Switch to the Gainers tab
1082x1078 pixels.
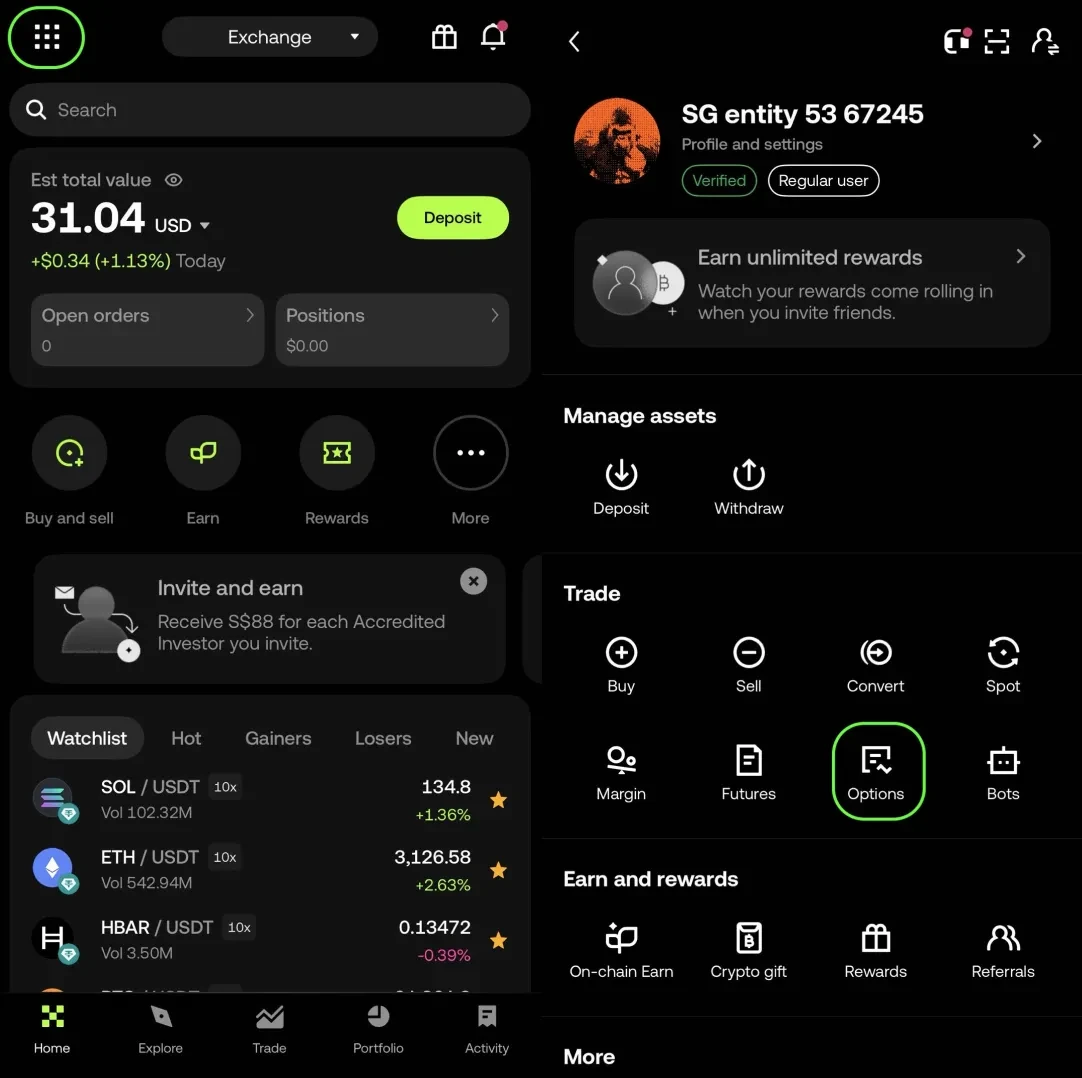coord(278,738)
